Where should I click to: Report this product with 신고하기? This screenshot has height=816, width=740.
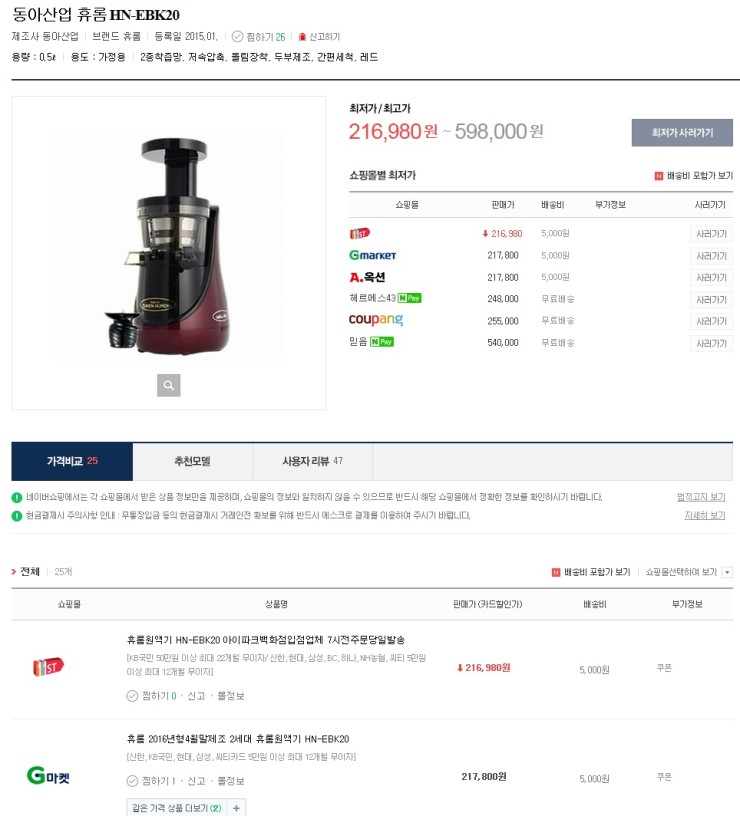319,36
